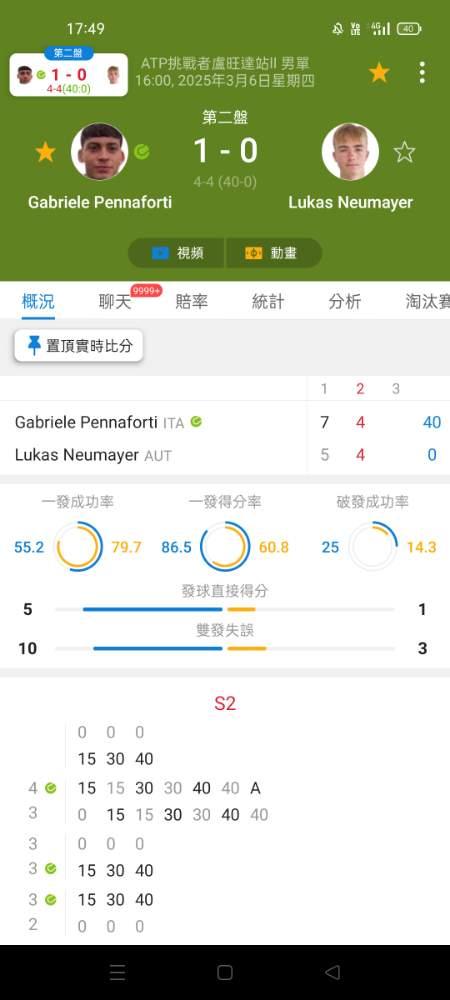Viewport: 450px width, 1000px height.
Task: Switch to the 賠率 odds tab
Action: (191, 302)
